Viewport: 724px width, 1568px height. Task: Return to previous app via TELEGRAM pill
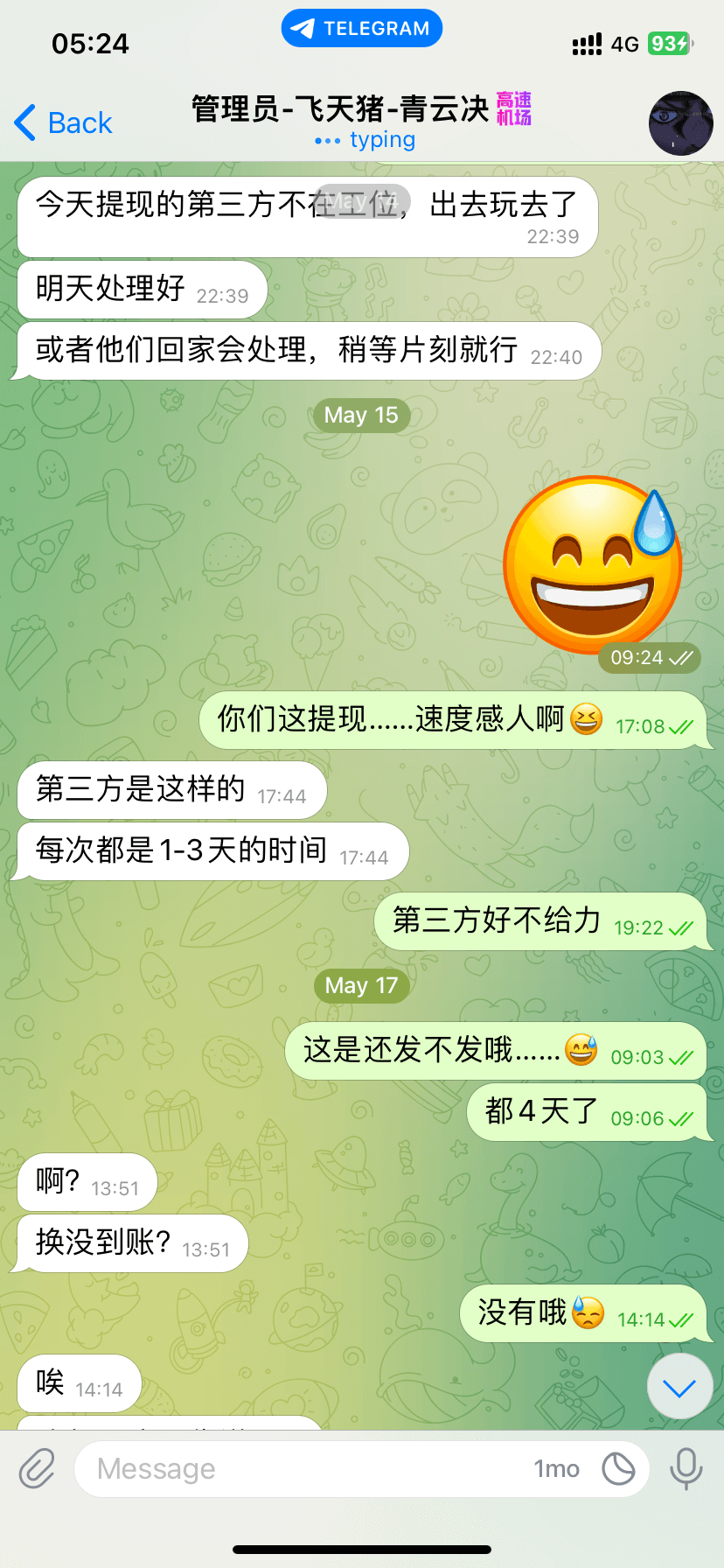point(362,29)
